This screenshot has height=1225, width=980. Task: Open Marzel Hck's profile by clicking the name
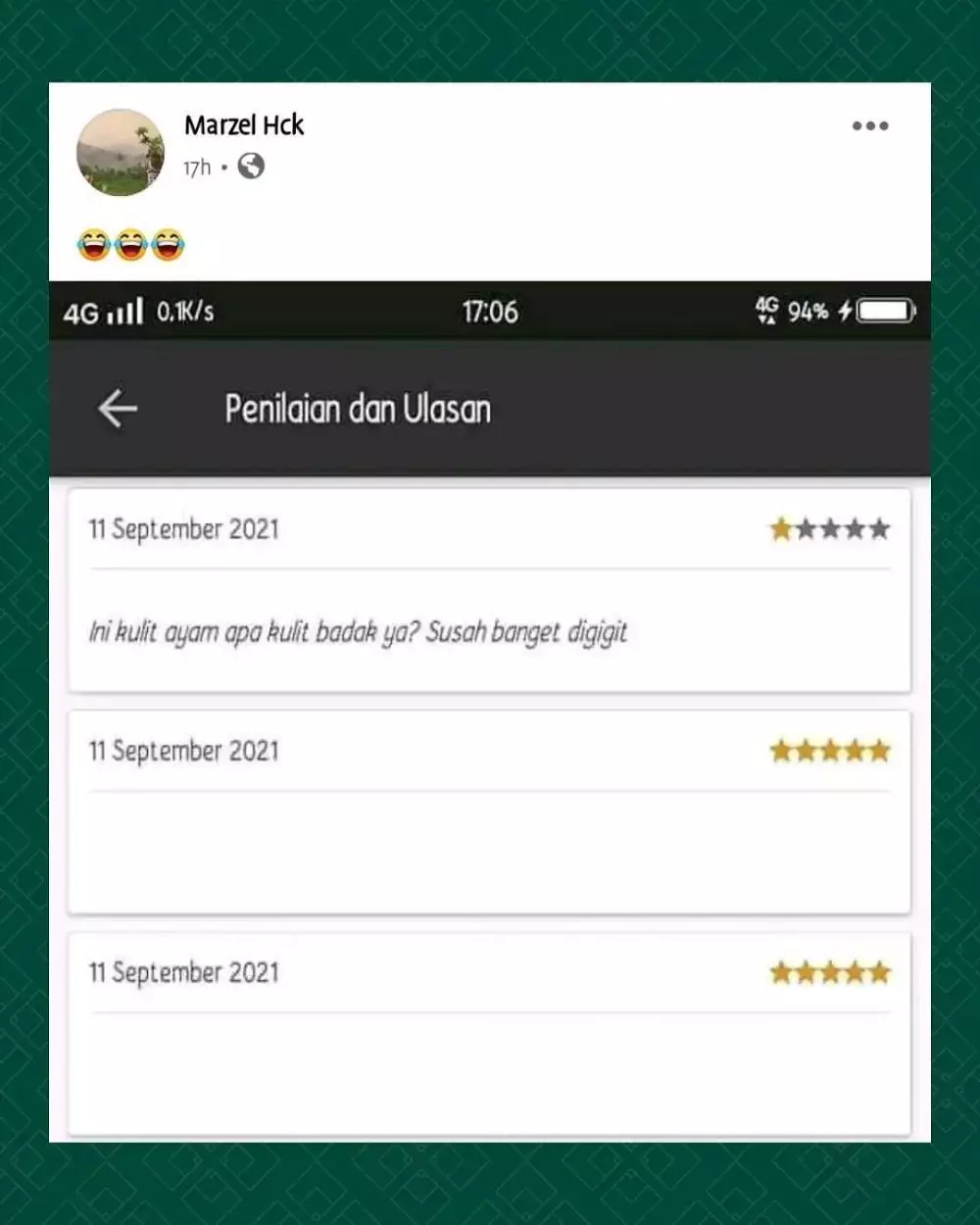pos(243,124)
